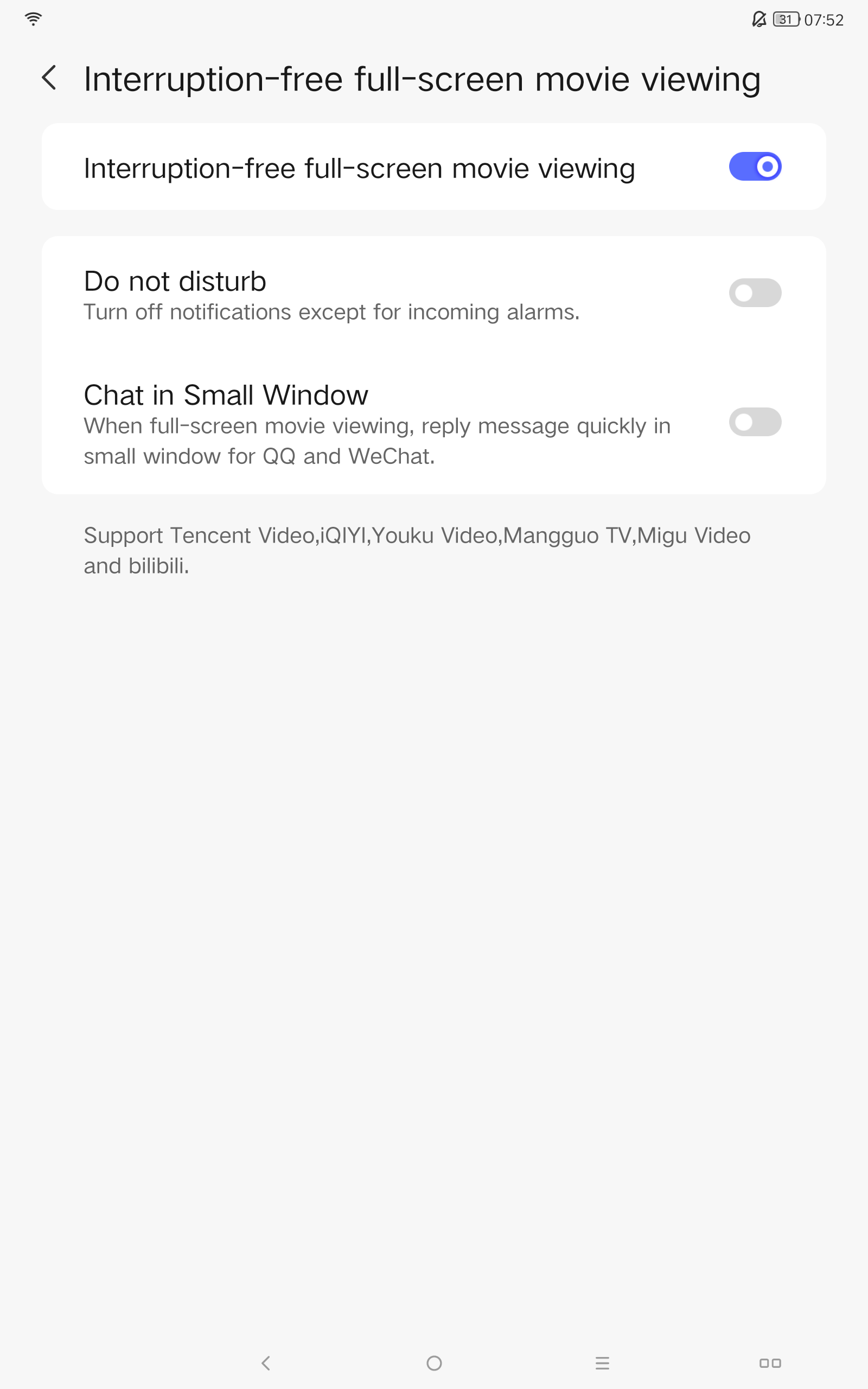The image size is (868, 1389).
Task: Disable Interruption-free full-screen movie viewing
Action: point(755,167)
